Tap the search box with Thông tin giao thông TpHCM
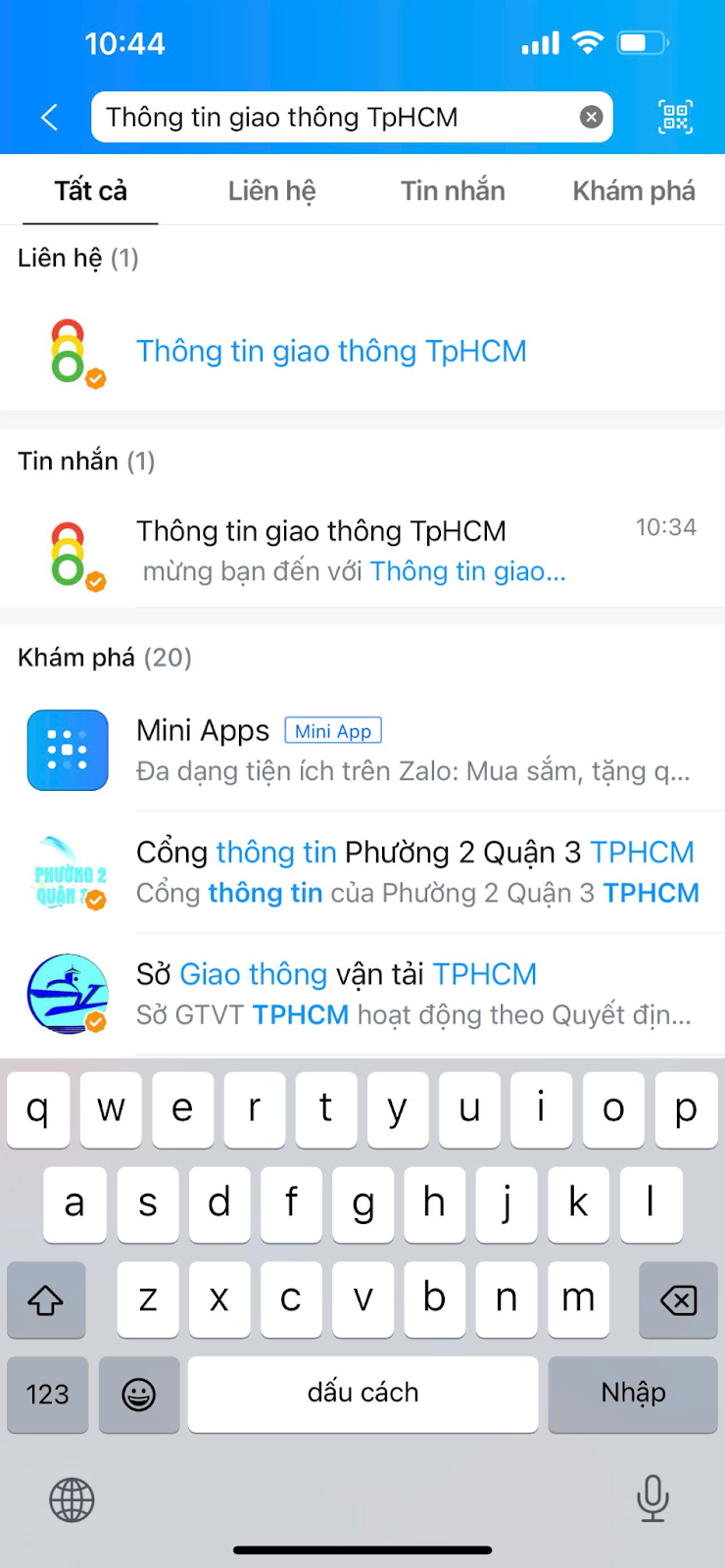 pyautogui.click(x=333, y=118)
